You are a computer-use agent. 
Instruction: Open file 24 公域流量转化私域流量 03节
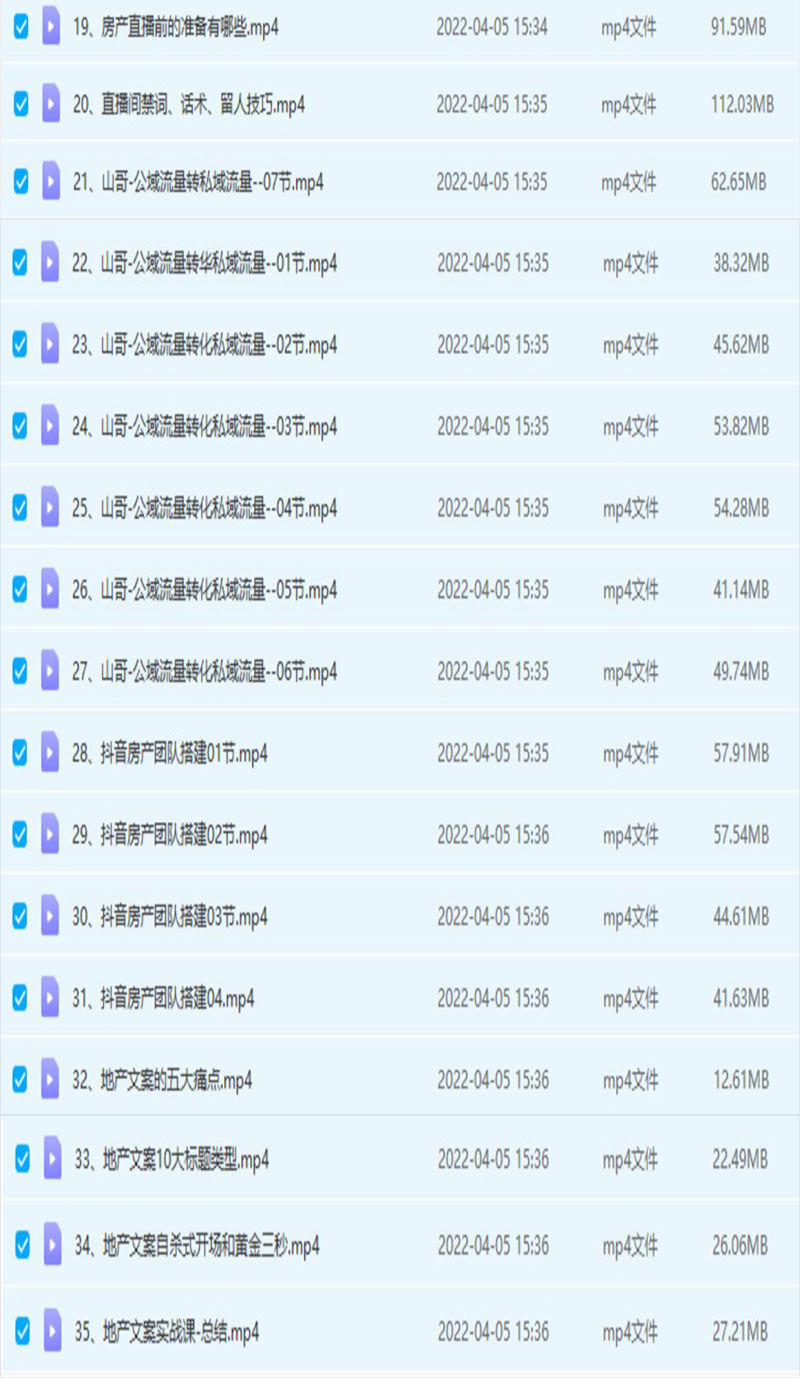pos(205,427)
